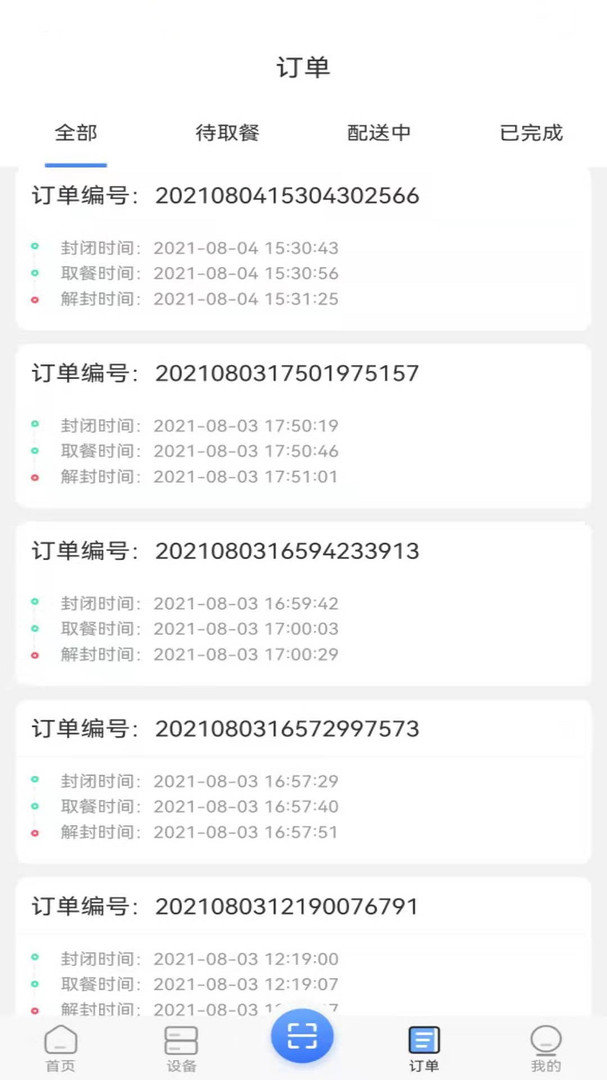The image size is (607, 1080).
Task: Go to the 首页 home tab
Action: 61,1049
